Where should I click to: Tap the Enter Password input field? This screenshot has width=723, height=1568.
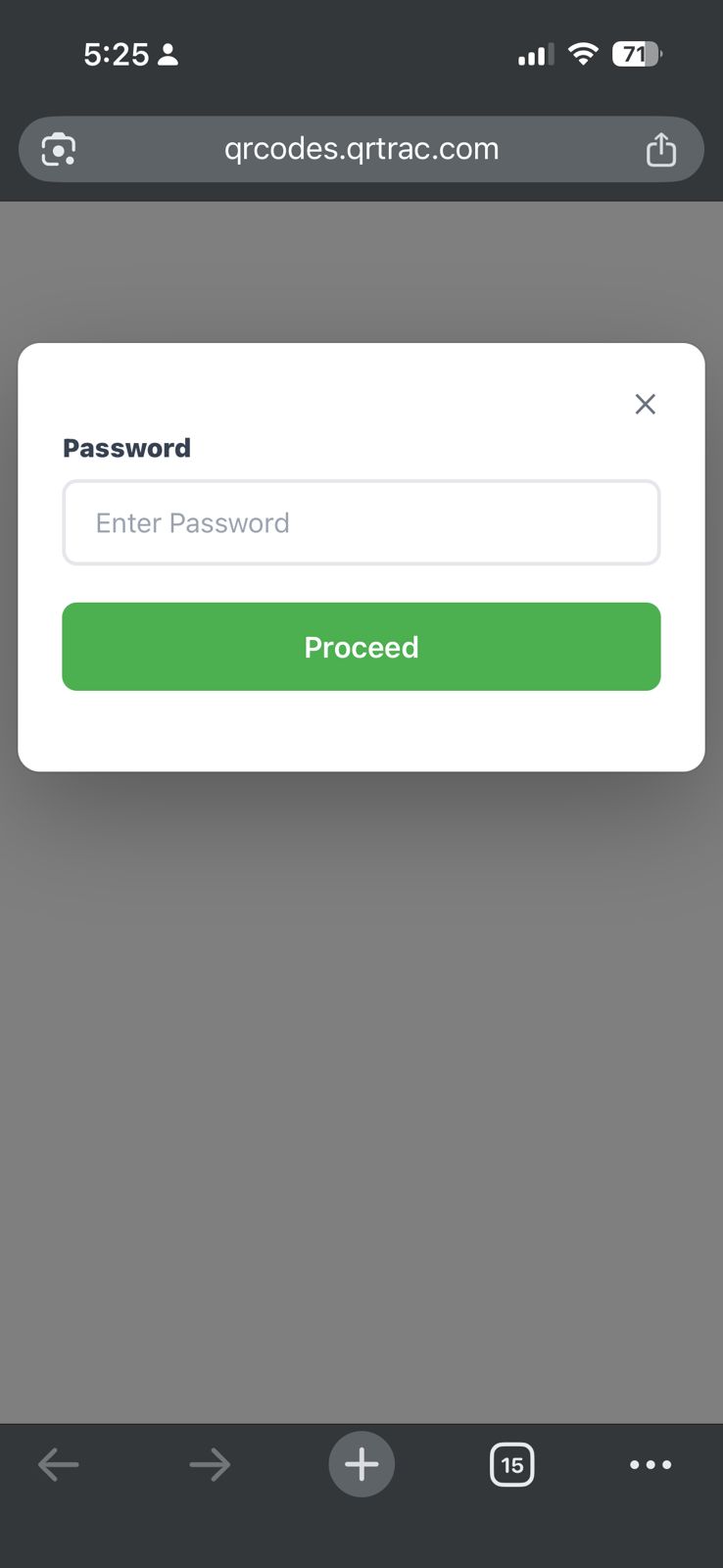click(x=361, y=522)
